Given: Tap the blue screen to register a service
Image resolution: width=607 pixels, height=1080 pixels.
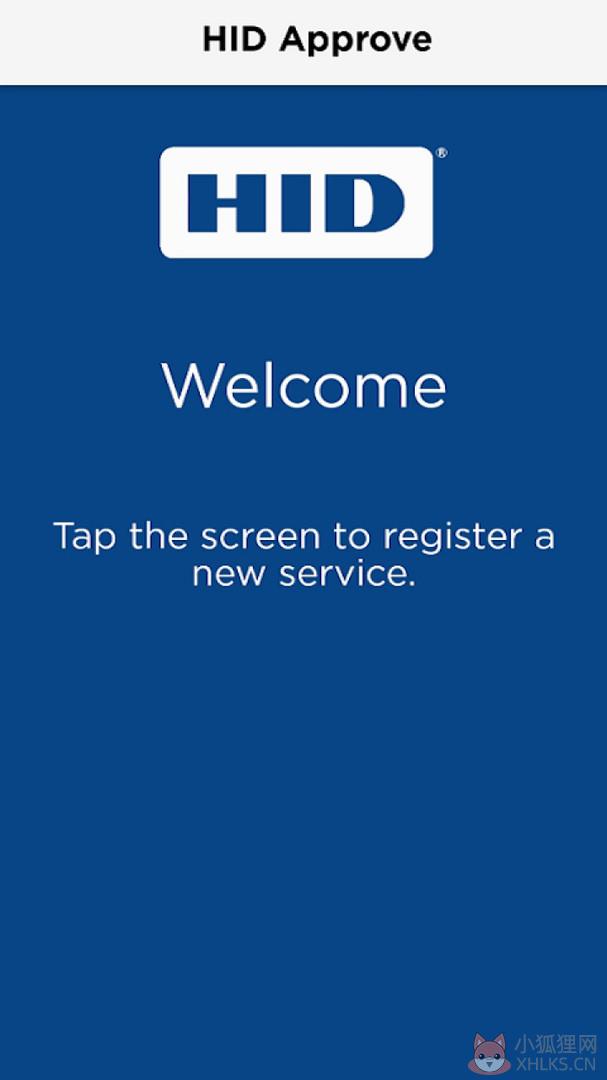Looking at the screenshot, I should coord(303,582).
